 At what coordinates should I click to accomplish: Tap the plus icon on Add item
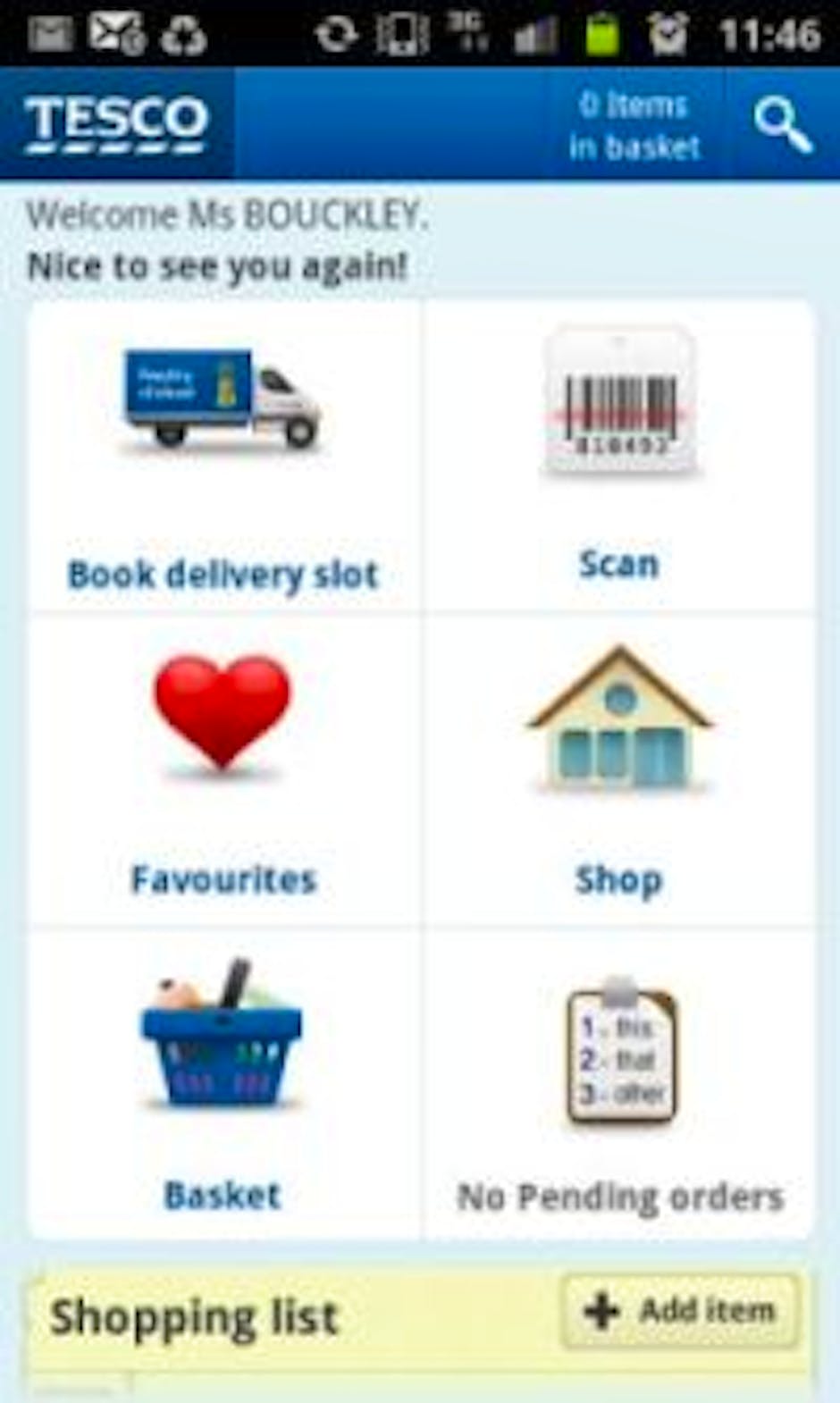coord(601,1308)
